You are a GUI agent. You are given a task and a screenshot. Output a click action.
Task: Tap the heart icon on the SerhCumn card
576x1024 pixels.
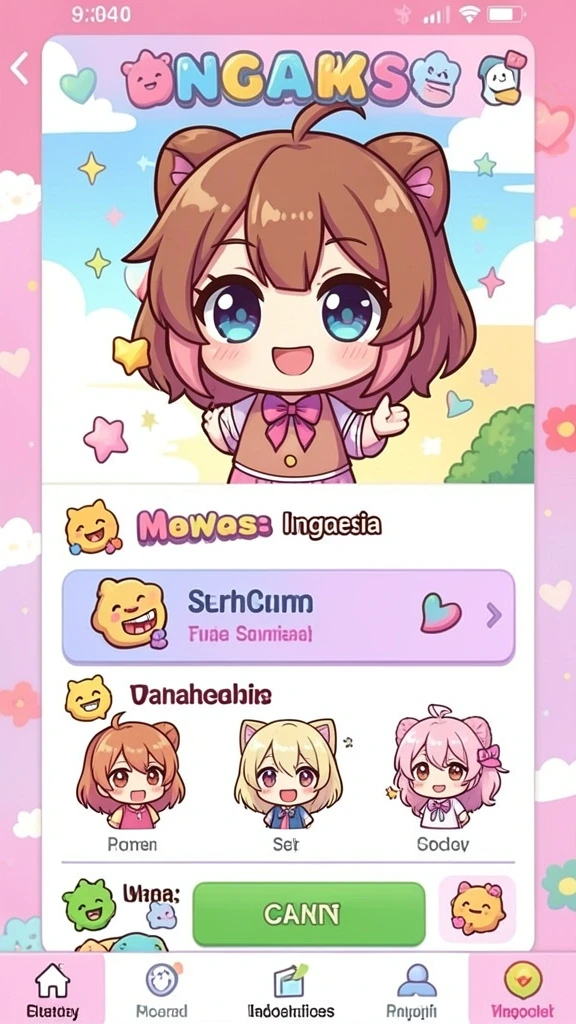click(440, 613)
